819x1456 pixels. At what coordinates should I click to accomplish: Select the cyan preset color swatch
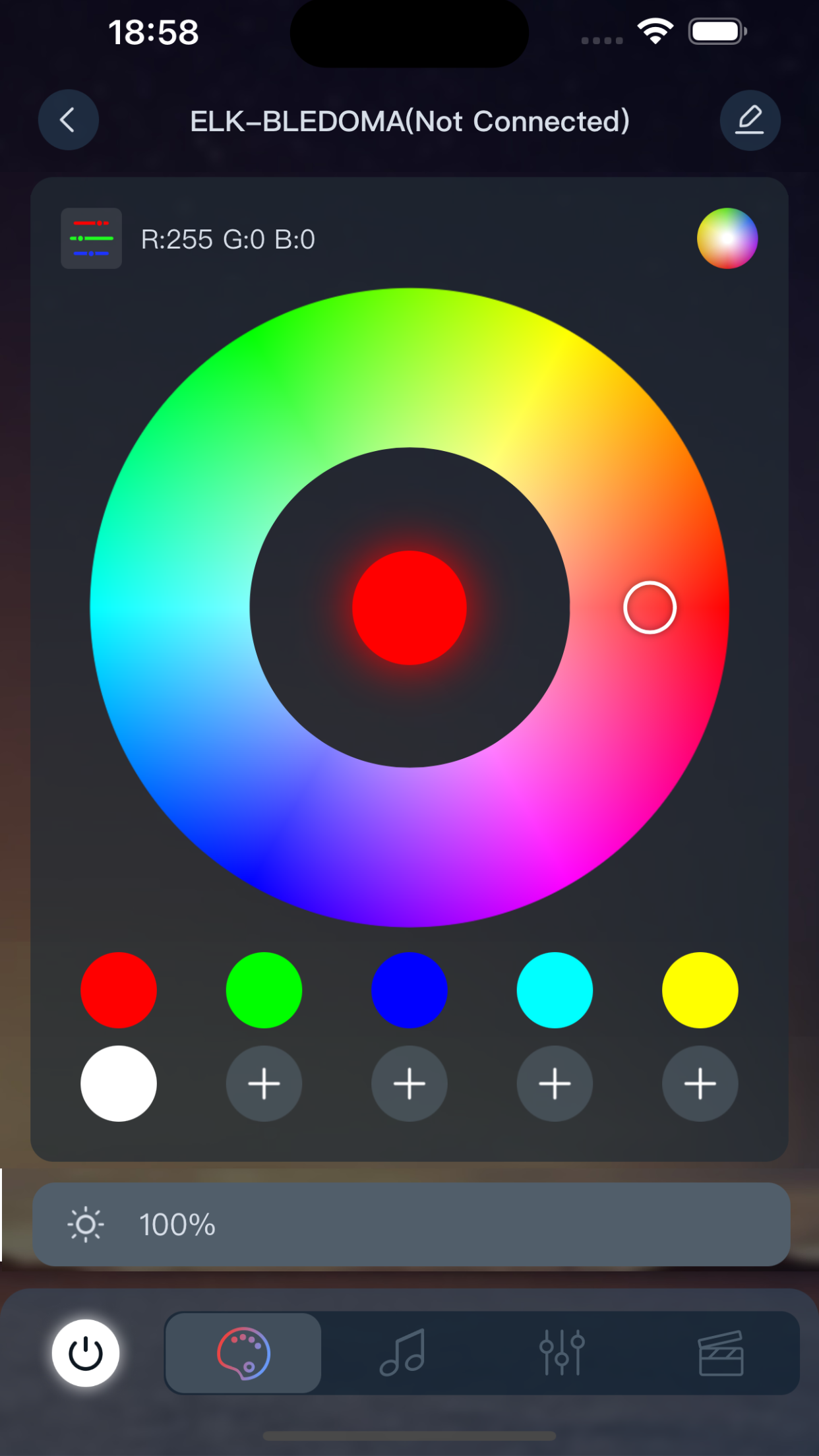555,990
